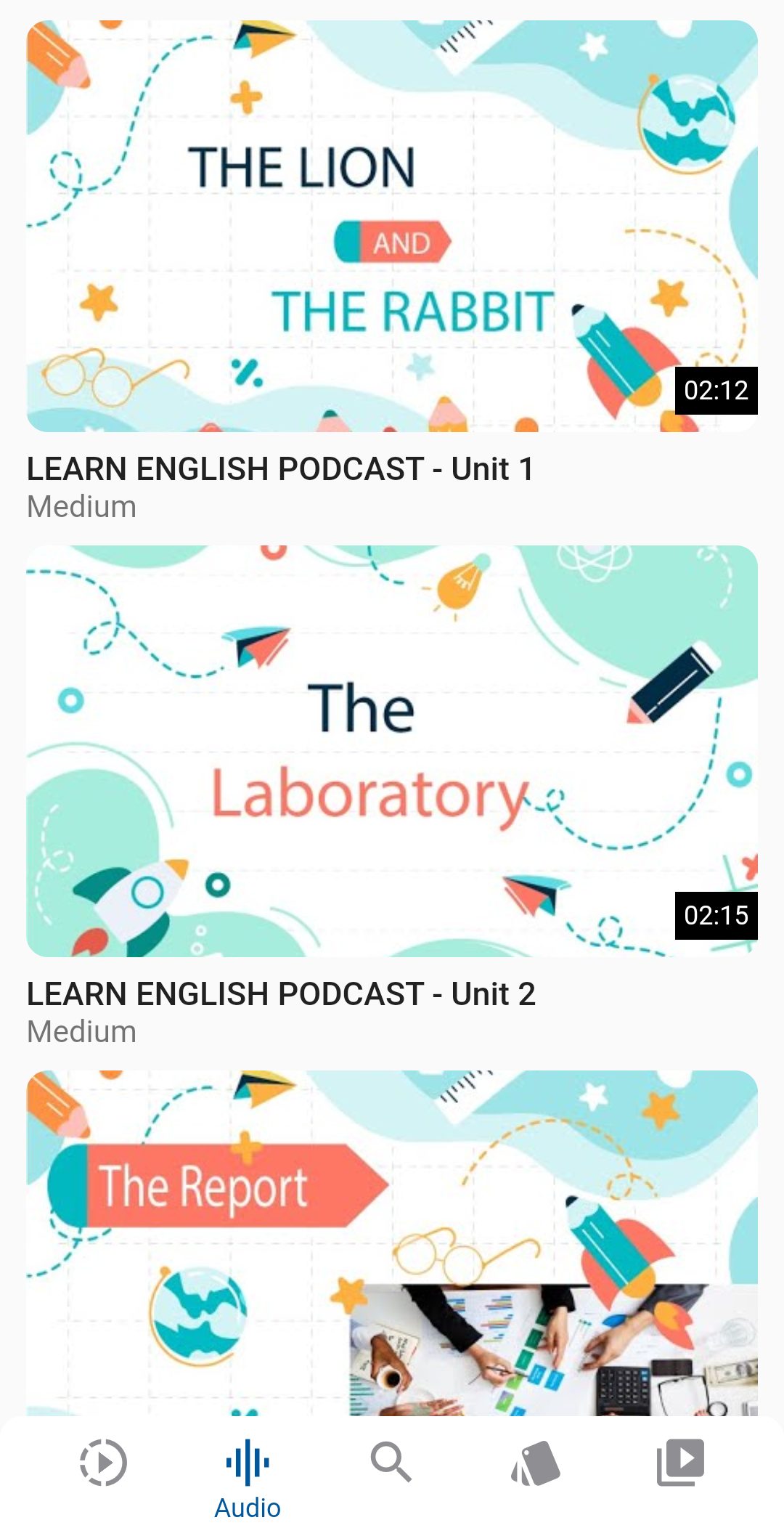
Task: Select the Audio tab
Action: tap(248, 1477)
